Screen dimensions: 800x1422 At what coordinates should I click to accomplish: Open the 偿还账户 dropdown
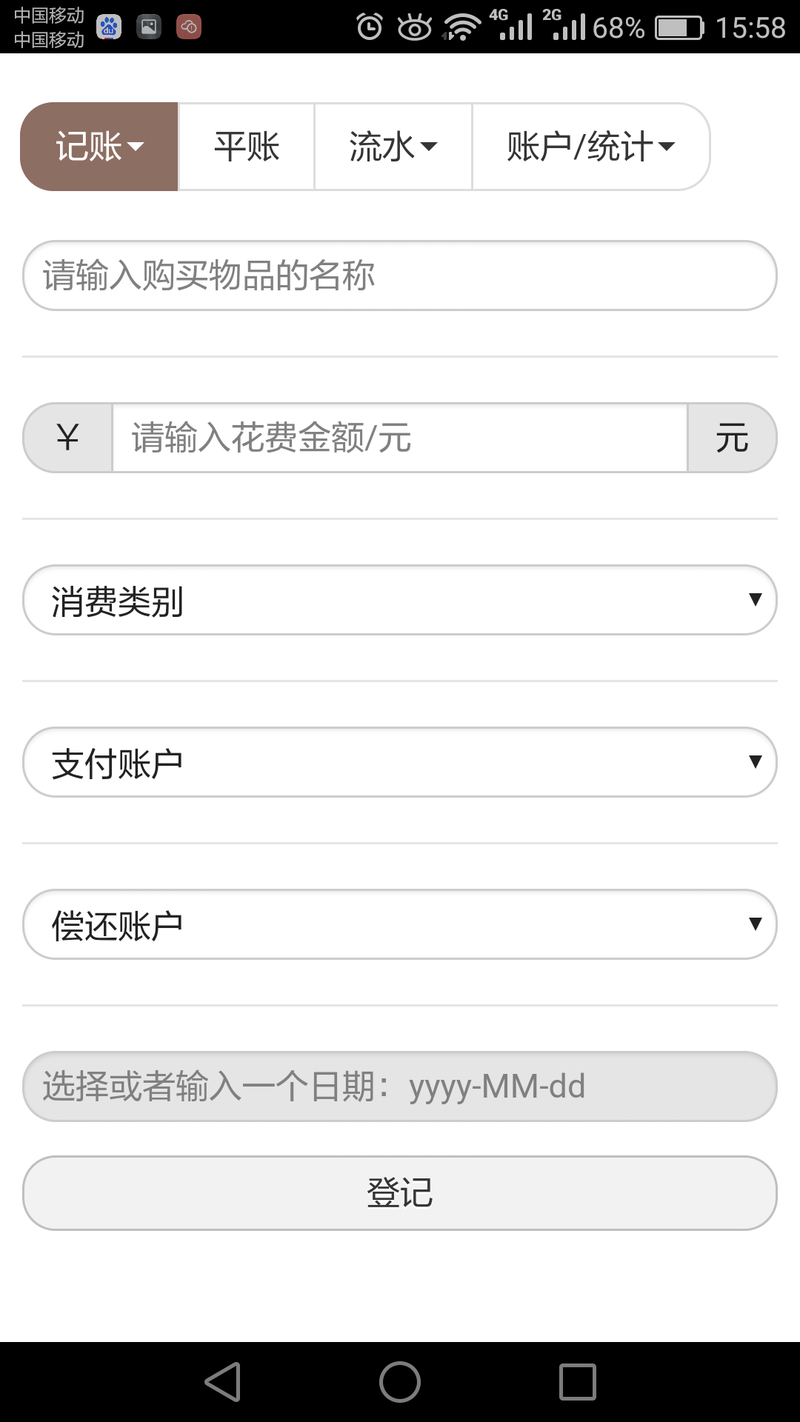pos(400,924)
